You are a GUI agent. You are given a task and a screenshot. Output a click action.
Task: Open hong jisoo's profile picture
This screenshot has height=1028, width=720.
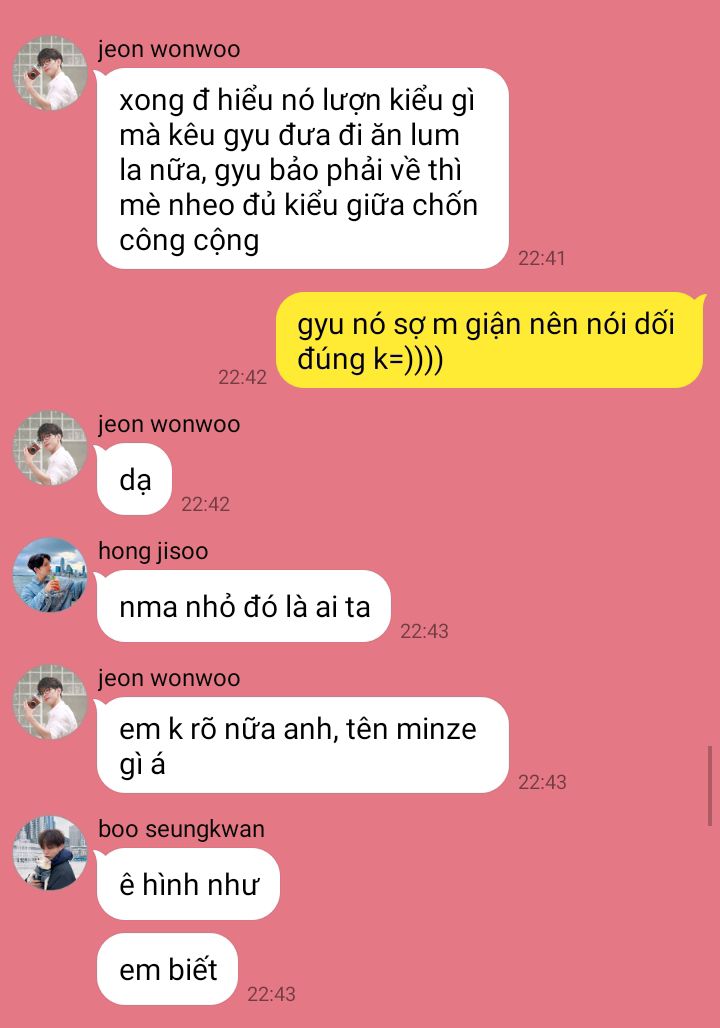[x=49, y=575]
